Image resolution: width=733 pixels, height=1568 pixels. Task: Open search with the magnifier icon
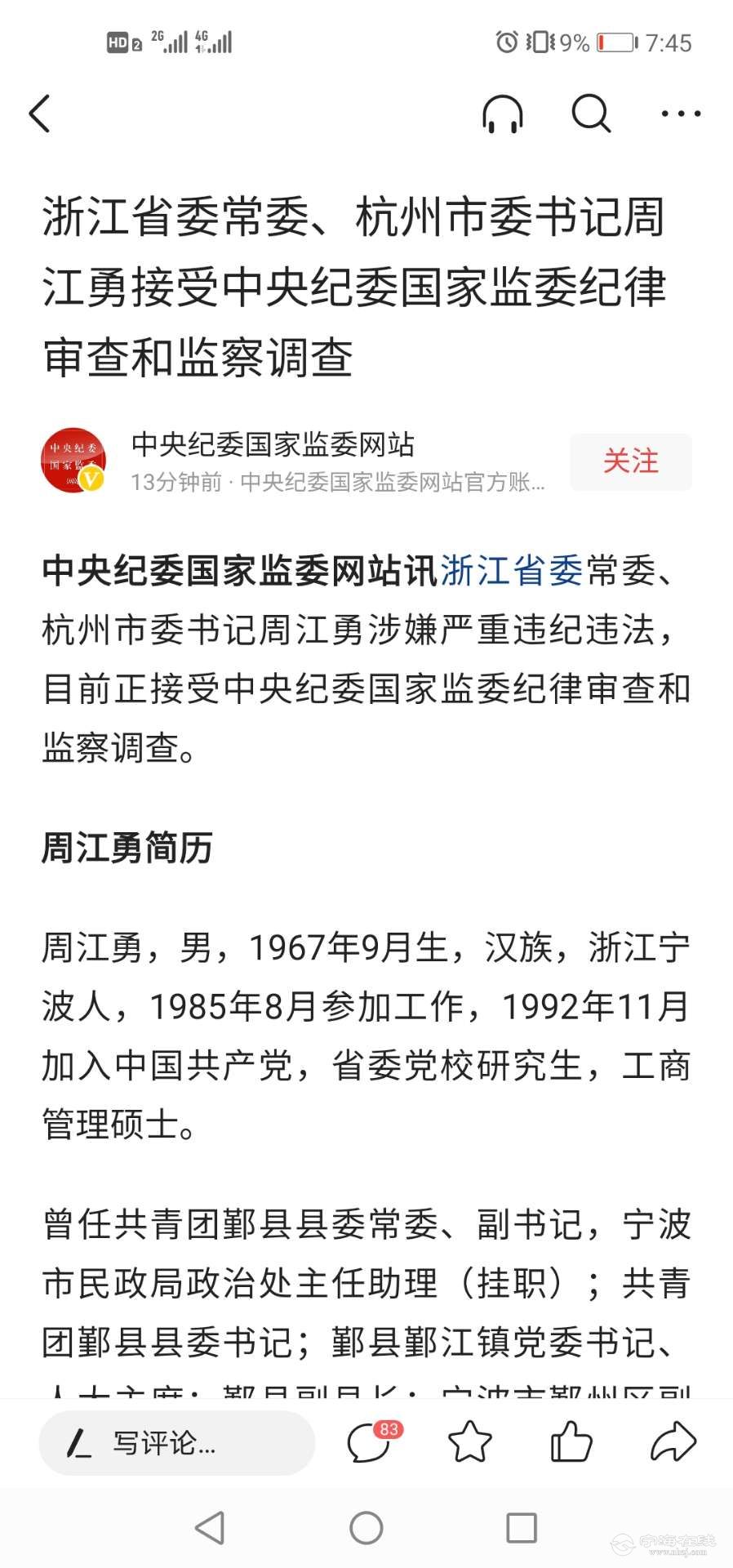coord(590,114)
